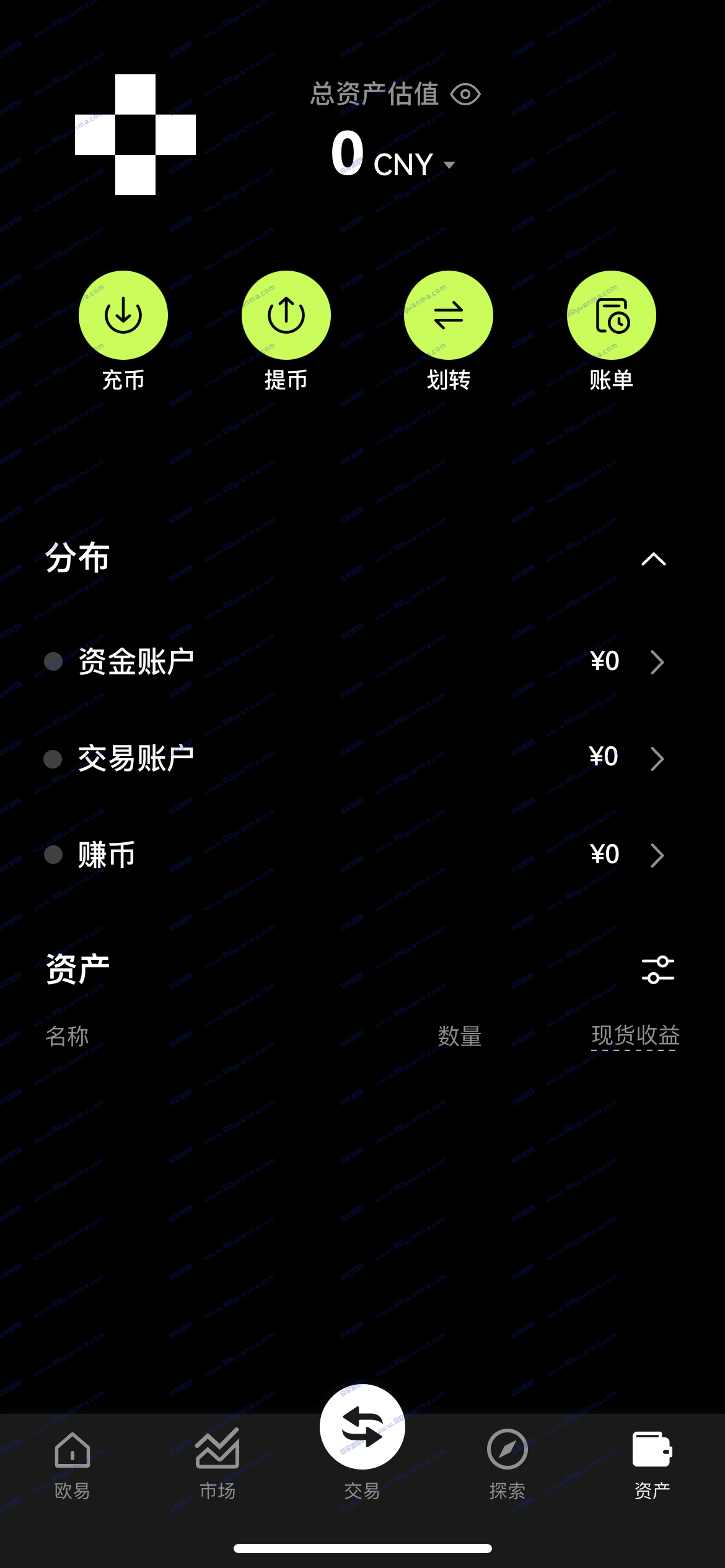Hide total asset value with eye icon

465,95
